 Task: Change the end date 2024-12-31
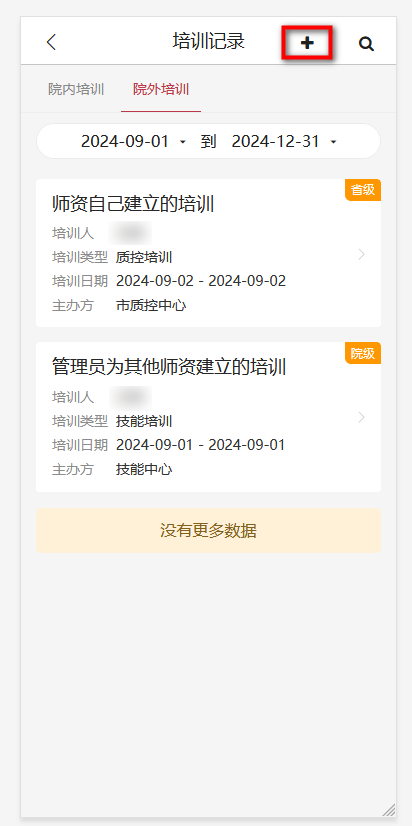click(284, 141)
